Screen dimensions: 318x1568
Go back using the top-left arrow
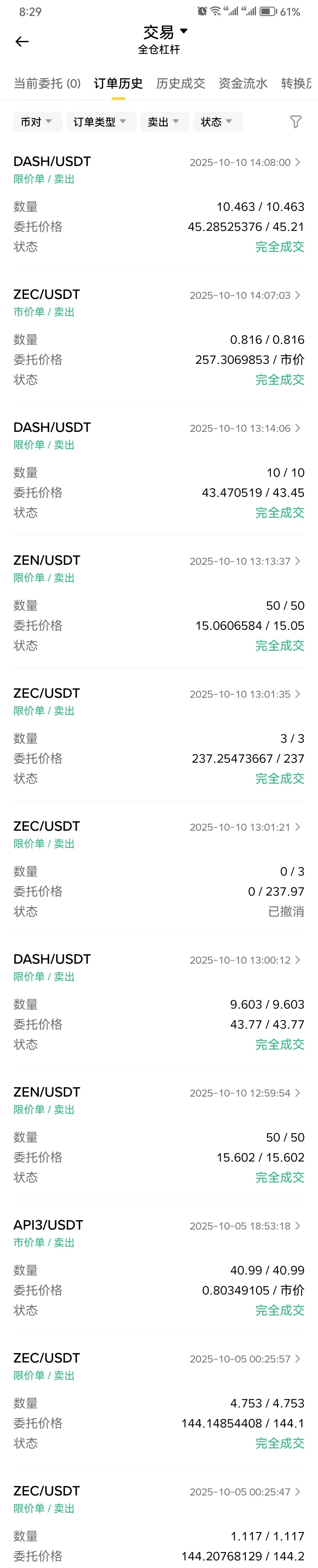[22, 41]
